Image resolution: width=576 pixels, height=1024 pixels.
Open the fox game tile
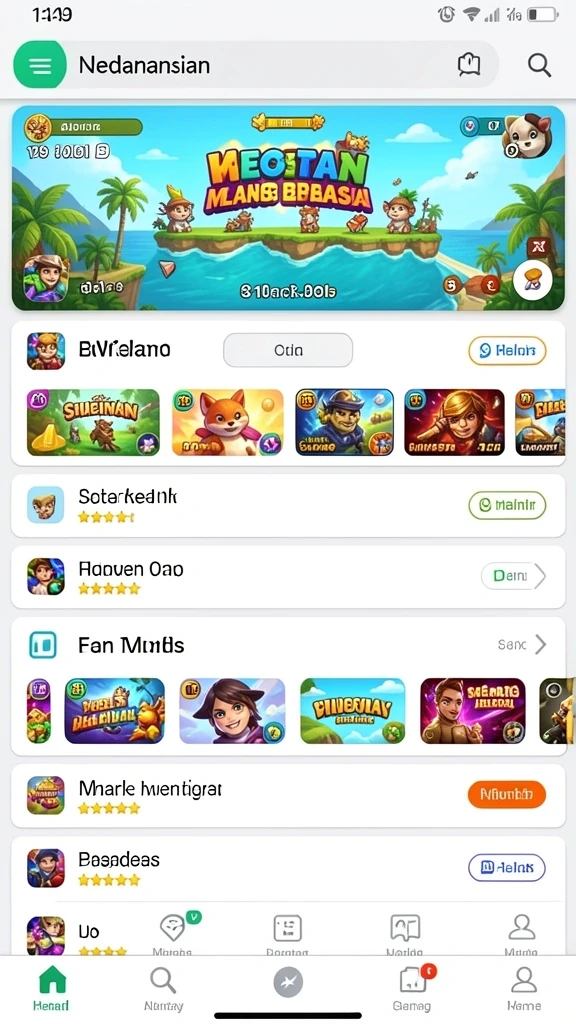[x=228, y=422]
